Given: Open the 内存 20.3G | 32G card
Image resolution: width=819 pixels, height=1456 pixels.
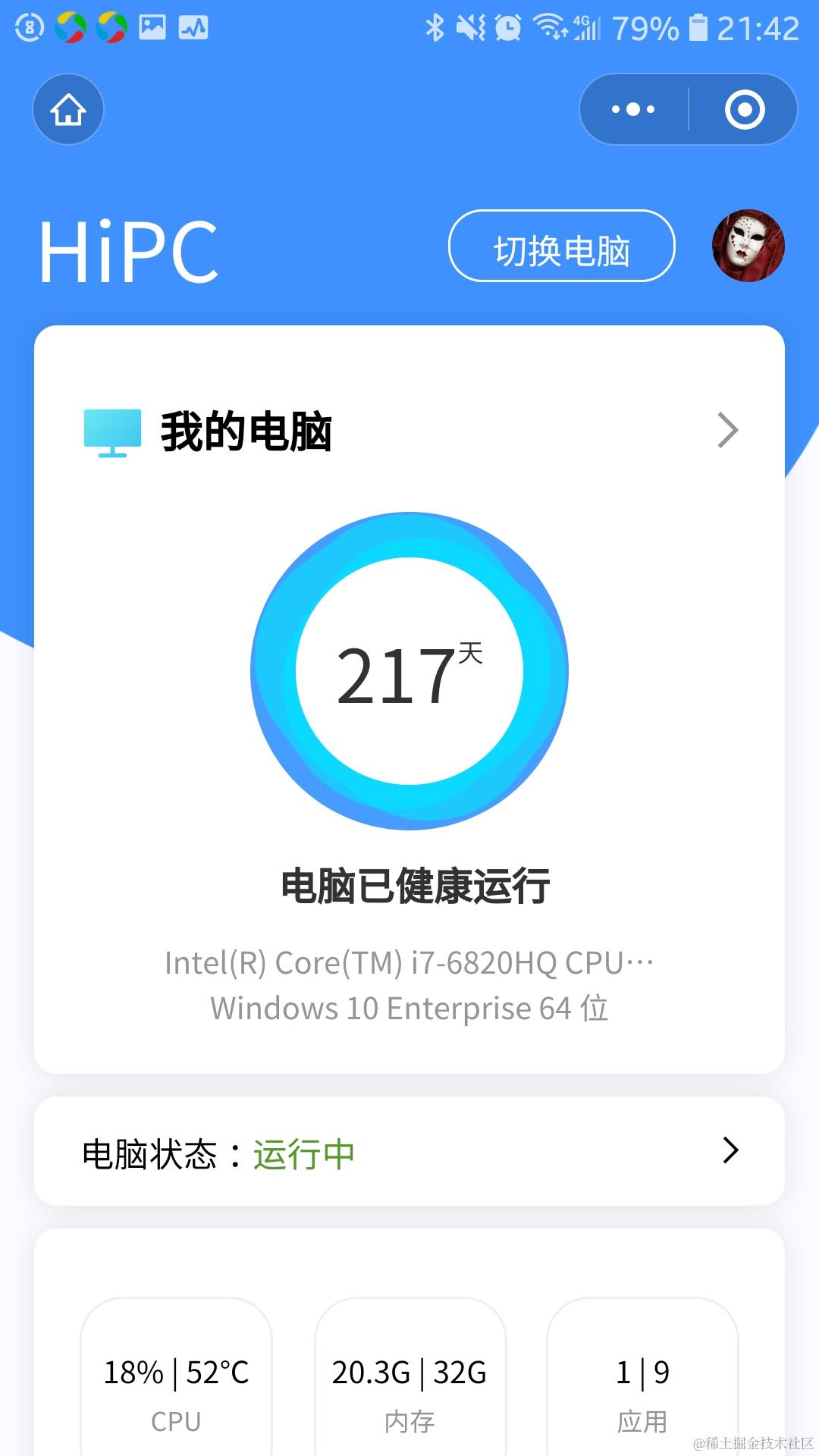Looking at the screenshot, I should (x=409, y=1388).
